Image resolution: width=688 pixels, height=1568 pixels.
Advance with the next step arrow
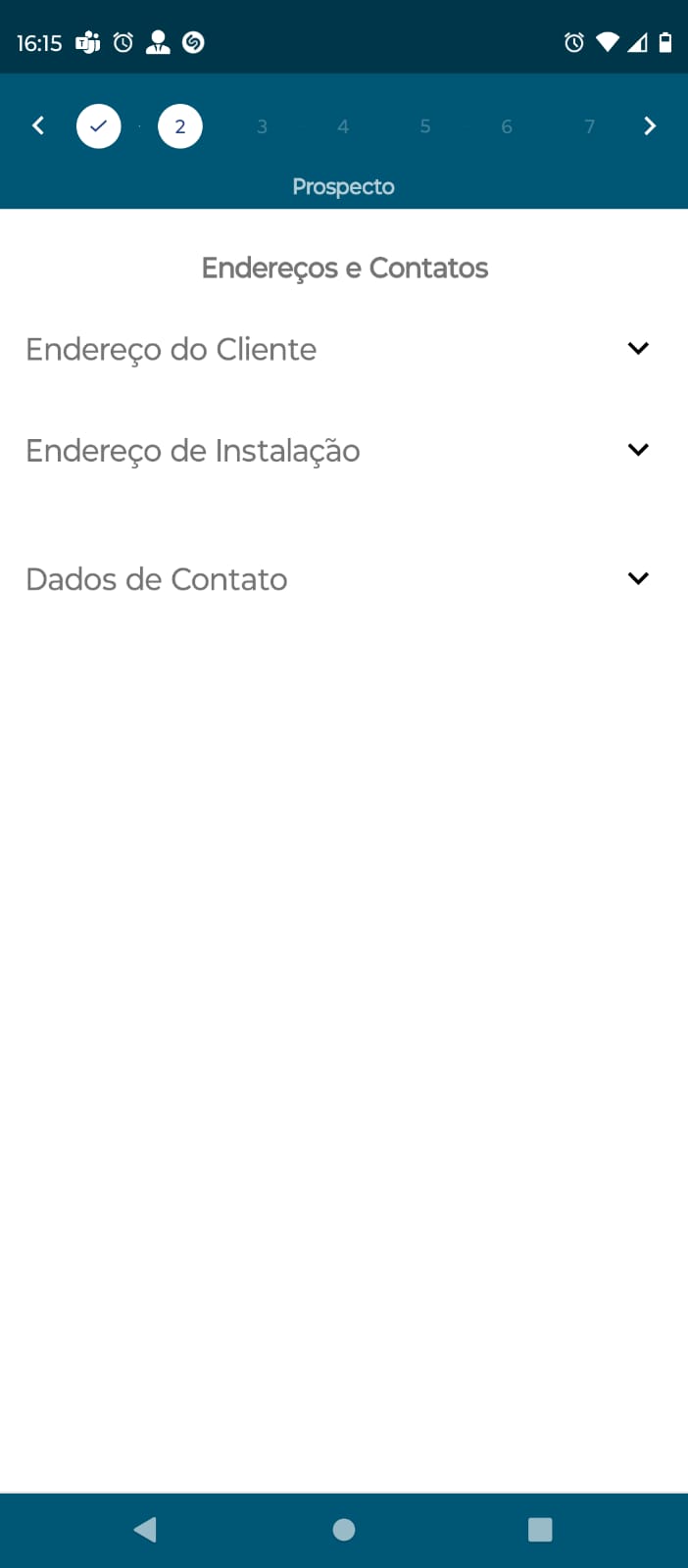(649, 125)
